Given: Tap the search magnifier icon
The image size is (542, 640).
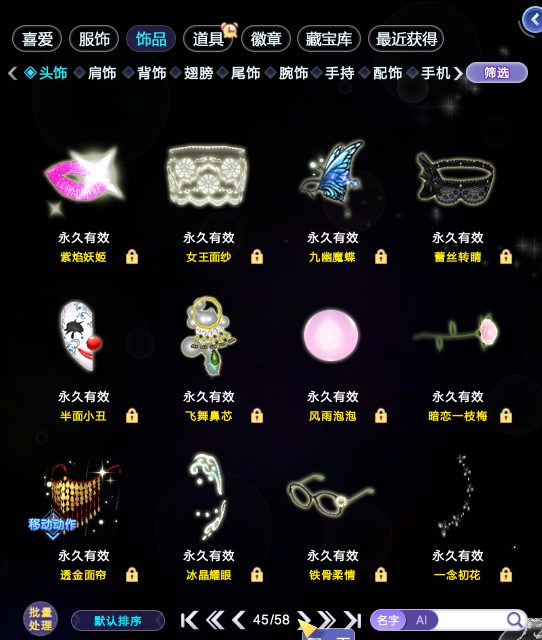Looking at the screenshot, I should 515,620.
